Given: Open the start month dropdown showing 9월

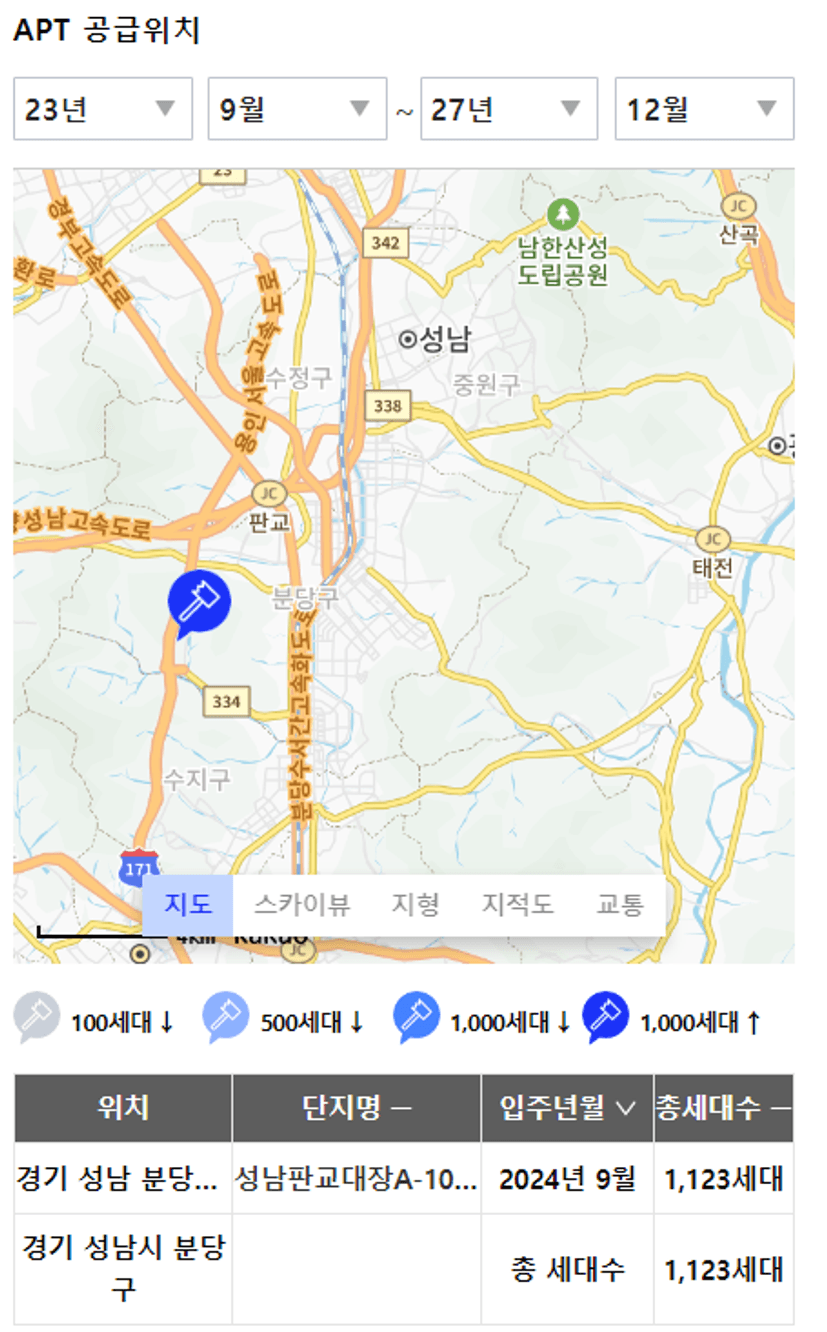Looking at the screenshot, I should (x=296, y=109).
